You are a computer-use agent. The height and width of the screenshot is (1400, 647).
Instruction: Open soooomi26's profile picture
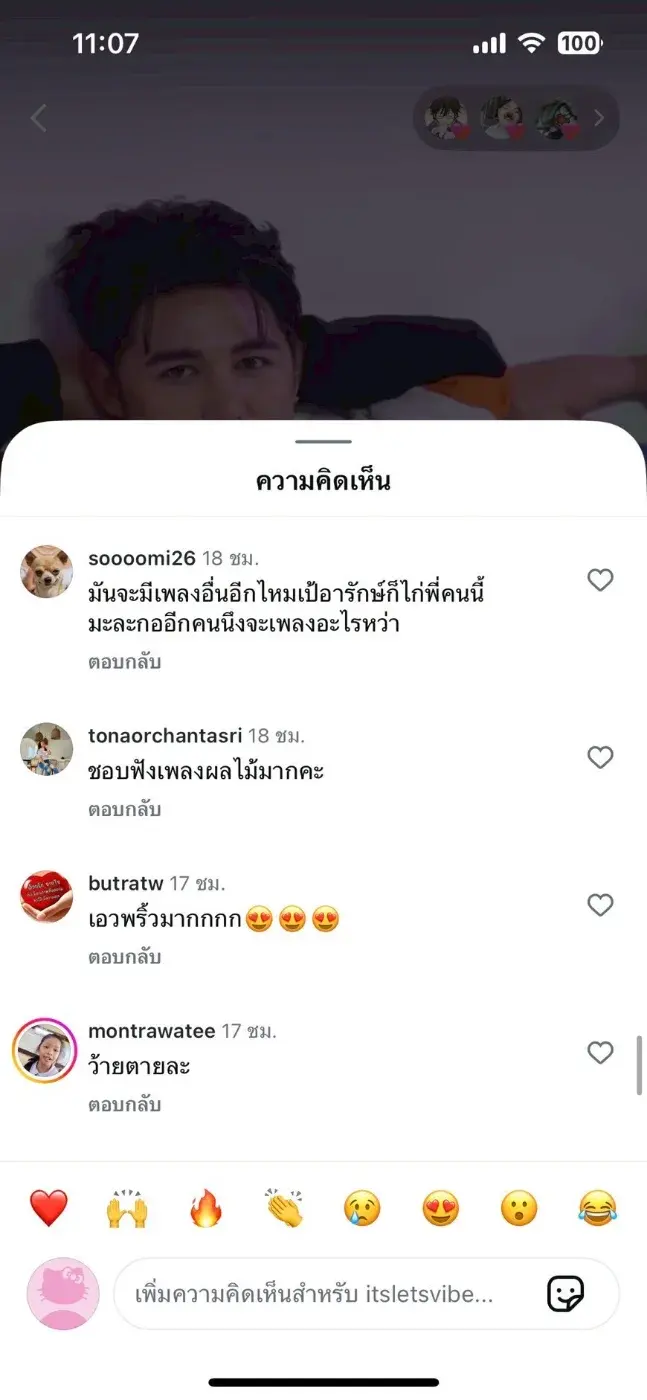[x=46, y=571]
